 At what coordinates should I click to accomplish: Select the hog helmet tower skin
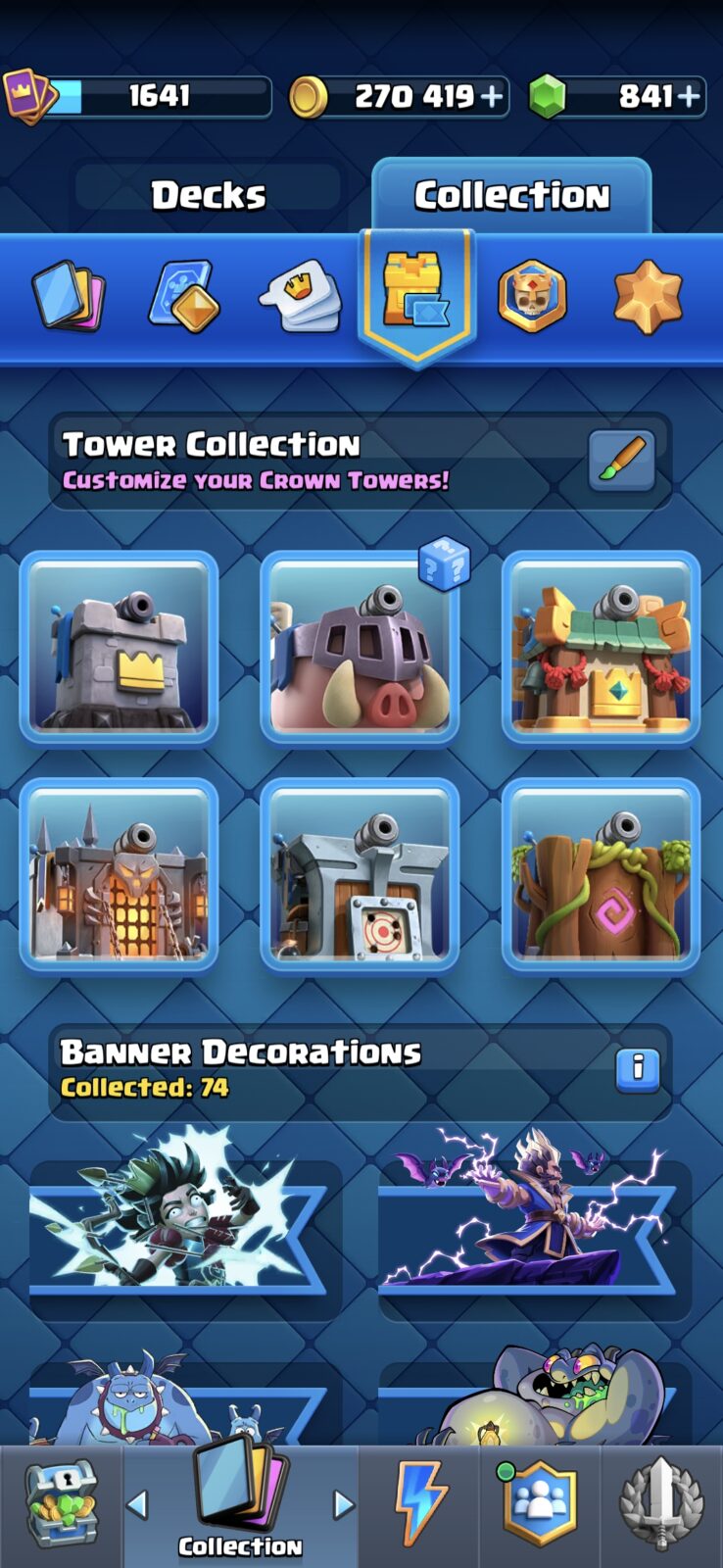[360, 648]
